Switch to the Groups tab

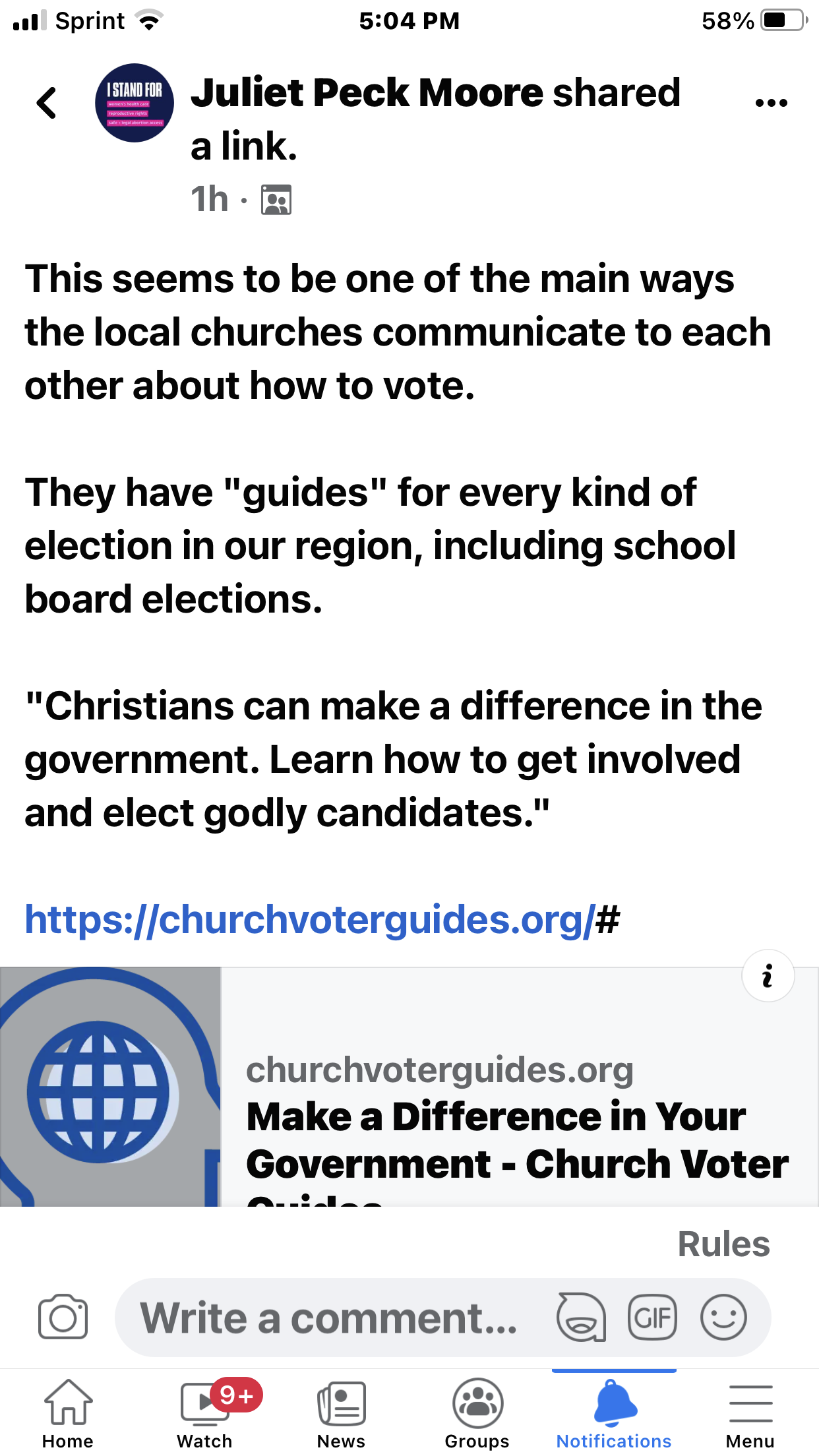[x=477, y=1412]
